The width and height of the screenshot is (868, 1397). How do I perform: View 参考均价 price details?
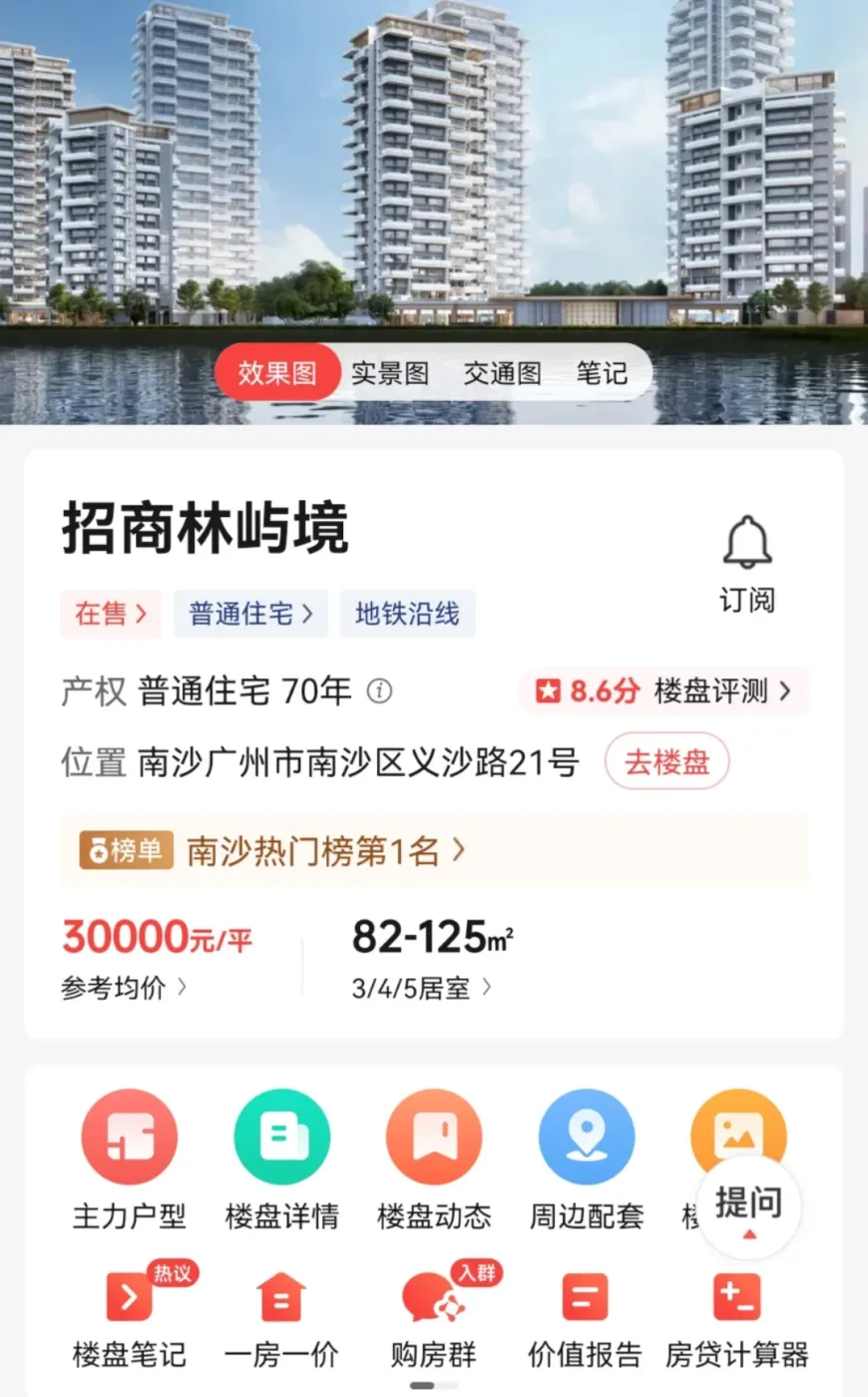pyautogui.click(x=124, y=988)
